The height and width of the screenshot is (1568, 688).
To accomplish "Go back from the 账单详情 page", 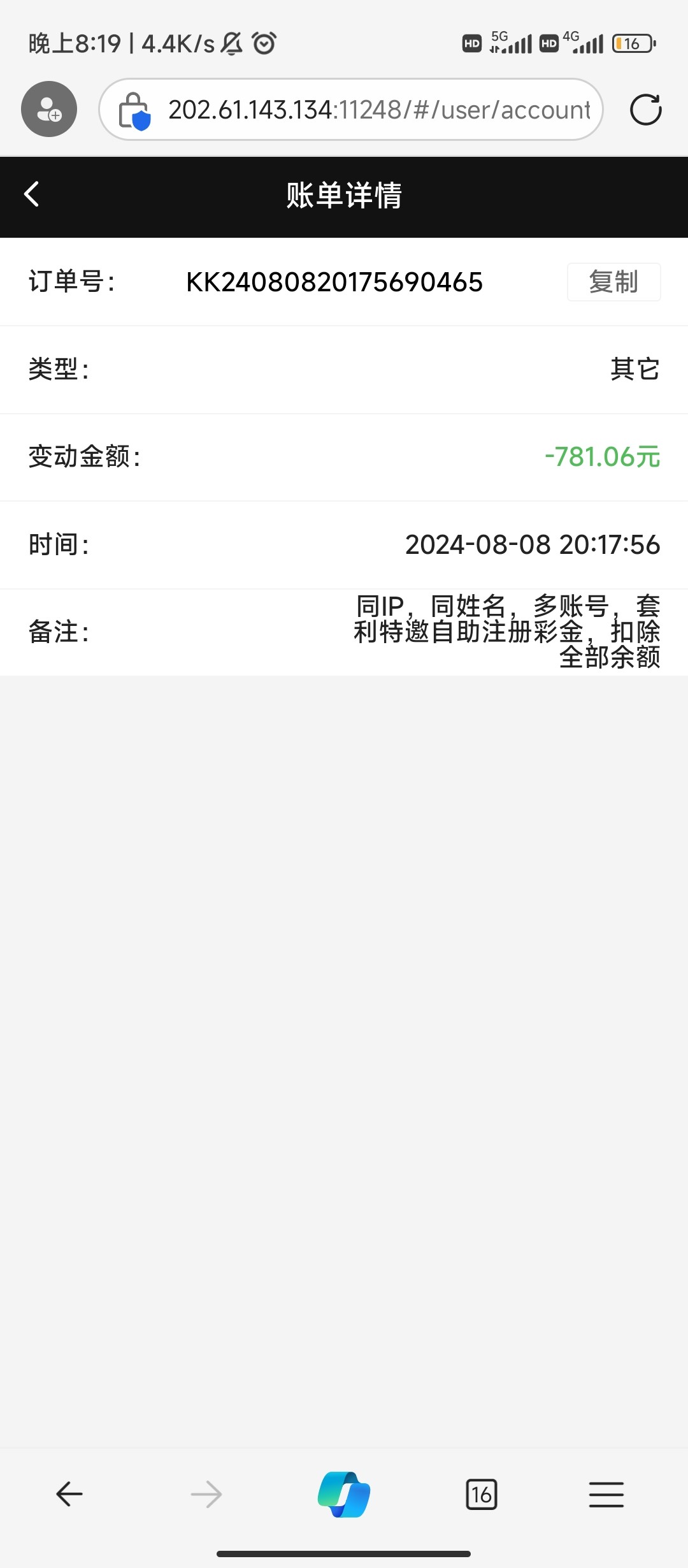I will (x=31, y=194).
